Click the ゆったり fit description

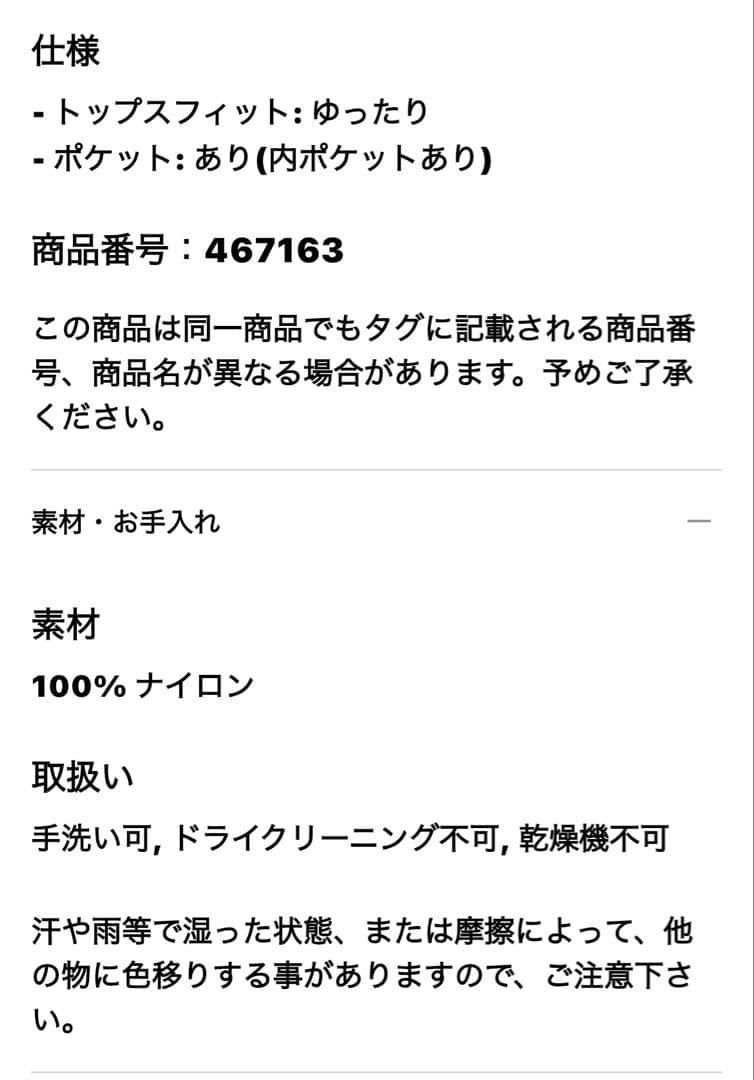coord(370,110)
